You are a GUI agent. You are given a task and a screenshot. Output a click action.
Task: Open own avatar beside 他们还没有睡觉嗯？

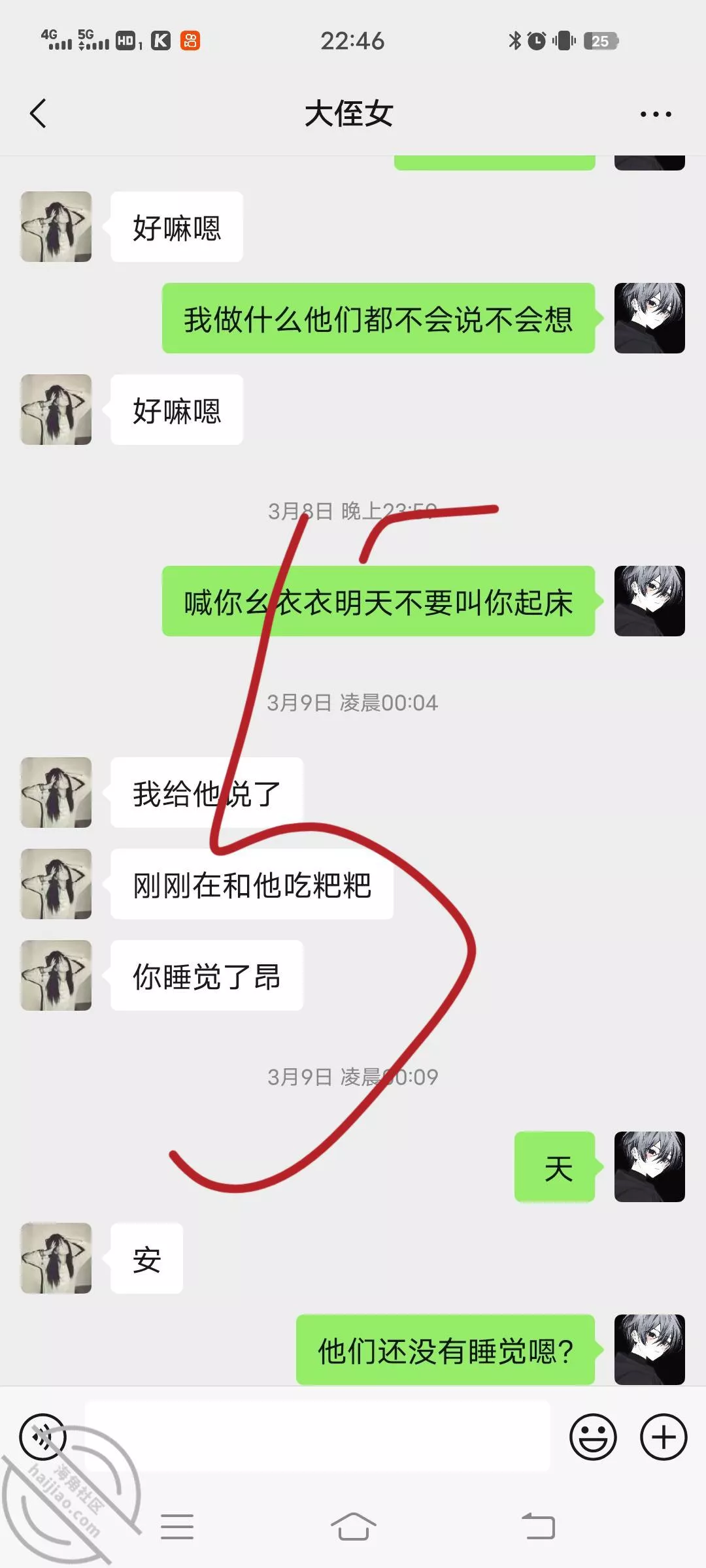tap(649, 1349)
